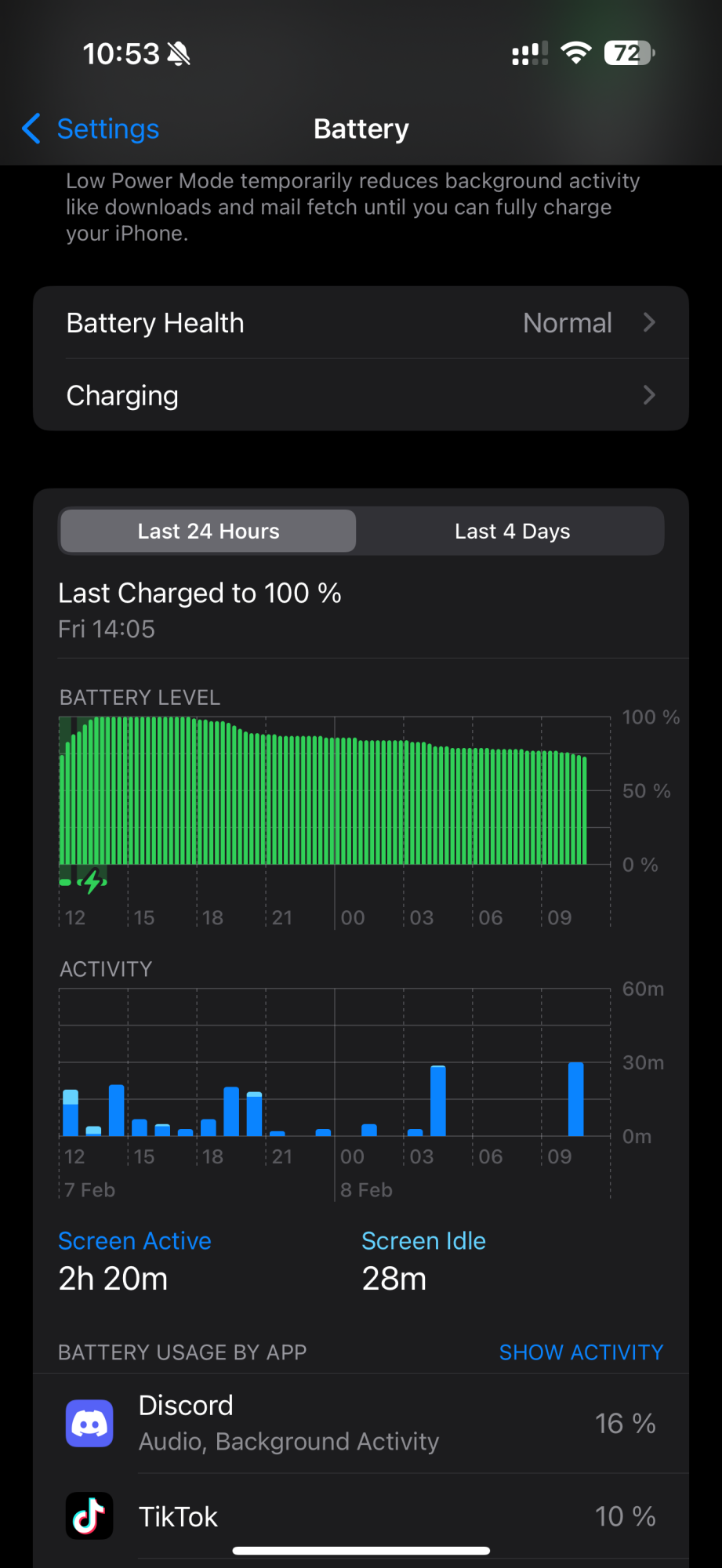Tap Show Activity link
Screen dimensions: 722x1568
pos(581,1352)
